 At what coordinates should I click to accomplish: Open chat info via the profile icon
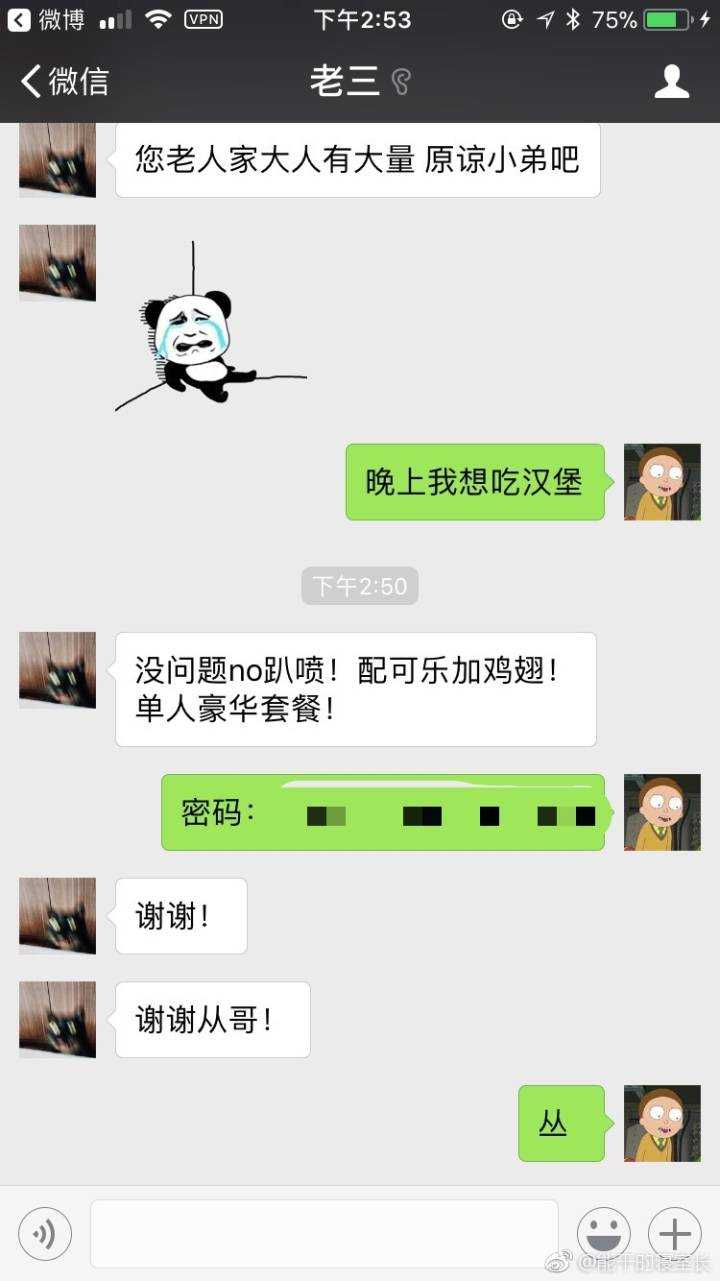click(x=672, y=81)
